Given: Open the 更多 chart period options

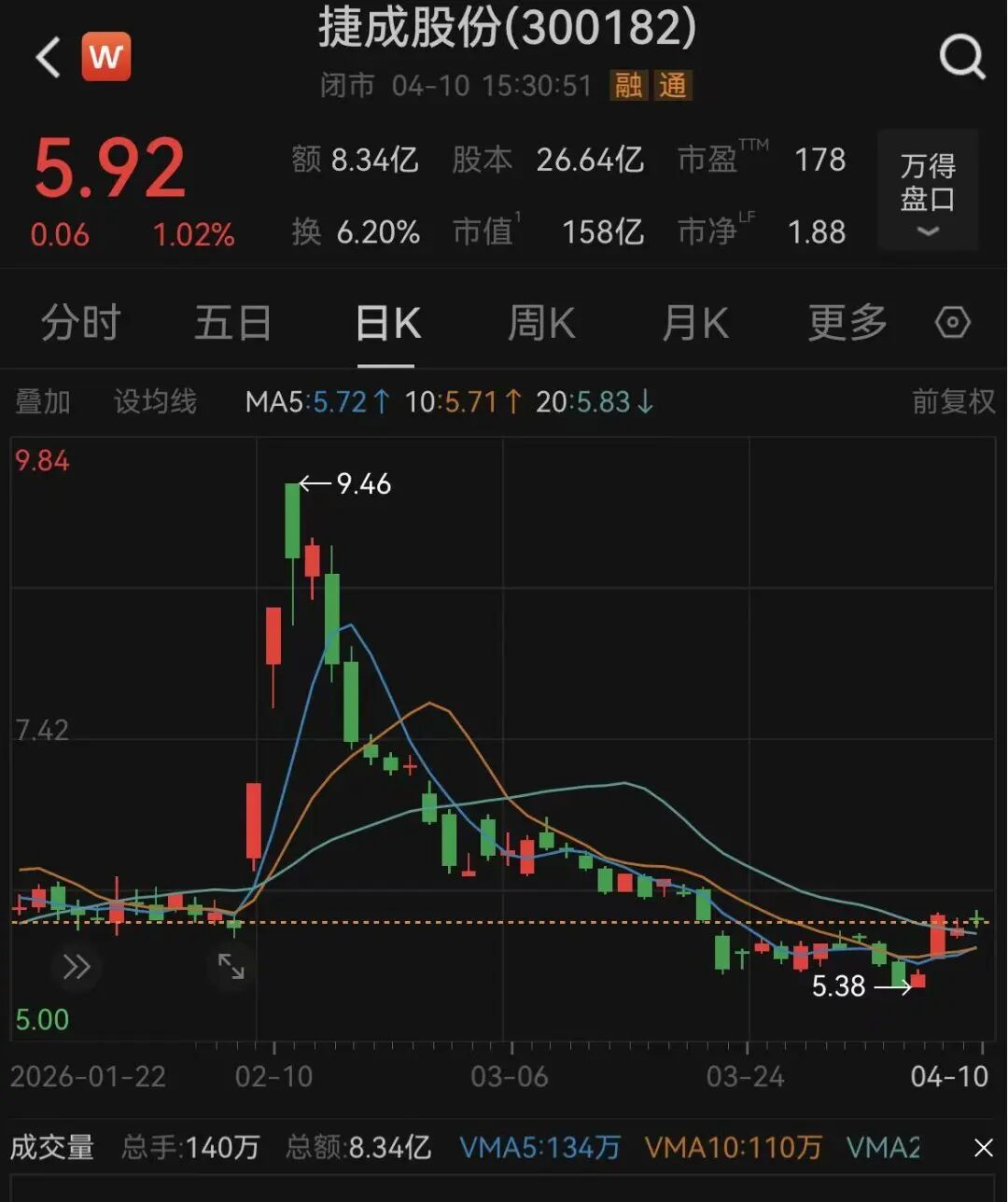Looking at the screenshot, I should [847, 324].
